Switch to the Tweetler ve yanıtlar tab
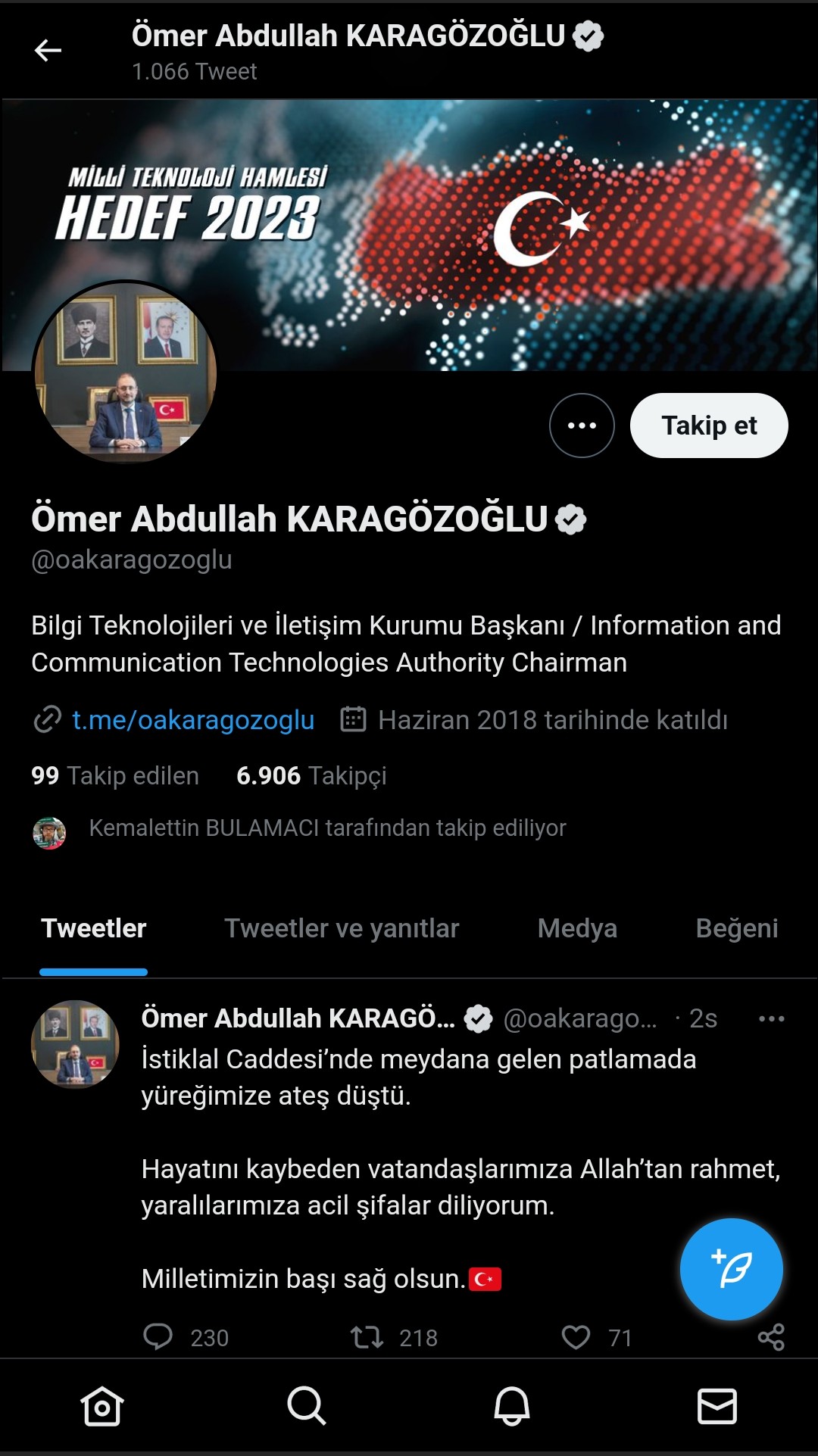Viewport: 818px width, 1456px height. tap(342, 928)
